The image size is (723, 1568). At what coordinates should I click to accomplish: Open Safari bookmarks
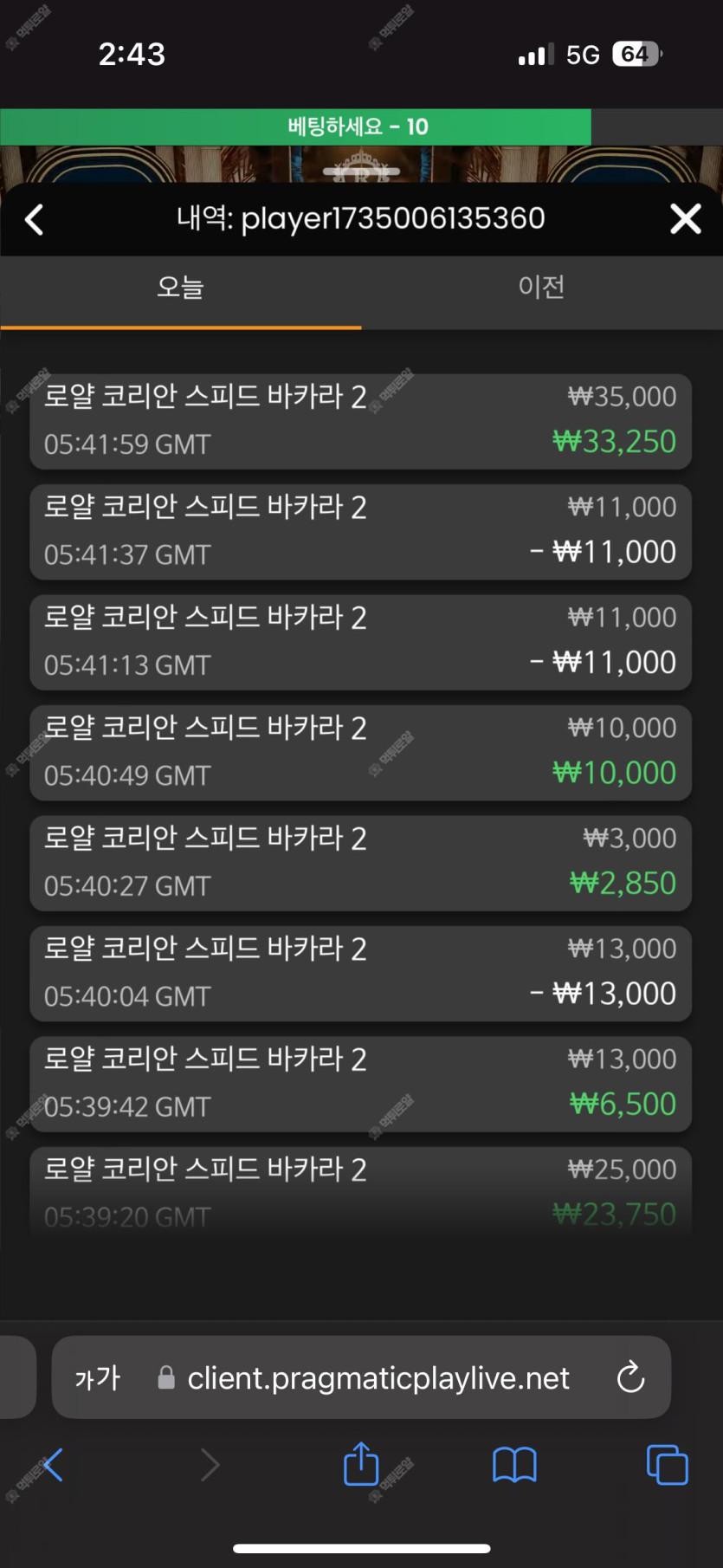point(514,1466)
